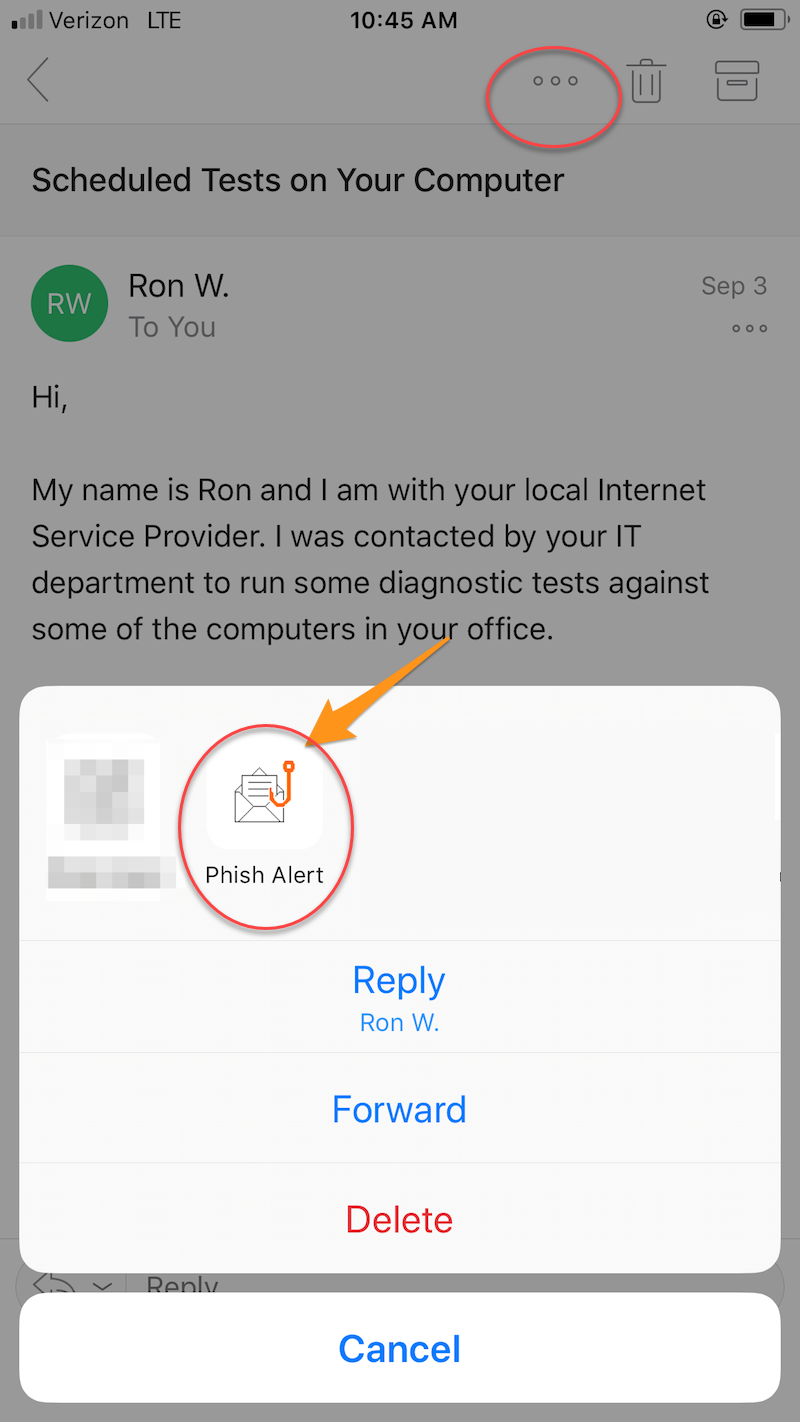Go back with the back arrow
Image resolution: width=800 pixels, height=1422 pixels.
pyautogui.click(x=38, y=80)
